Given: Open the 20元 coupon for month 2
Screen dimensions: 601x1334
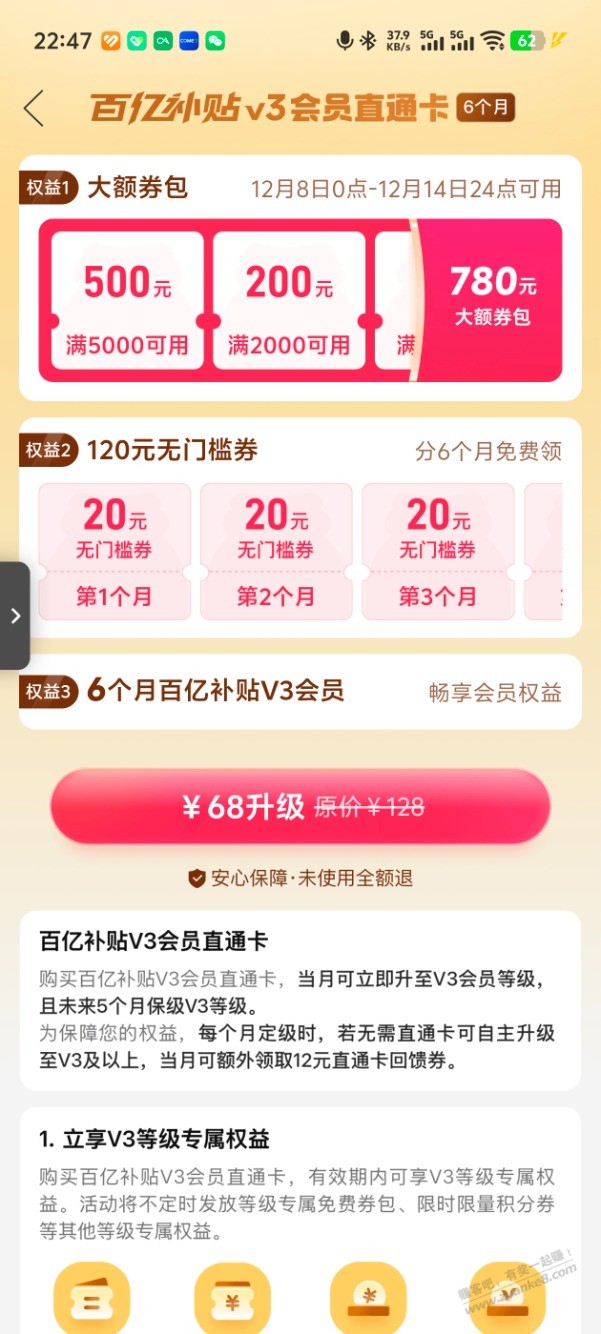Looking at the screenshot, I should coord(276,552).
